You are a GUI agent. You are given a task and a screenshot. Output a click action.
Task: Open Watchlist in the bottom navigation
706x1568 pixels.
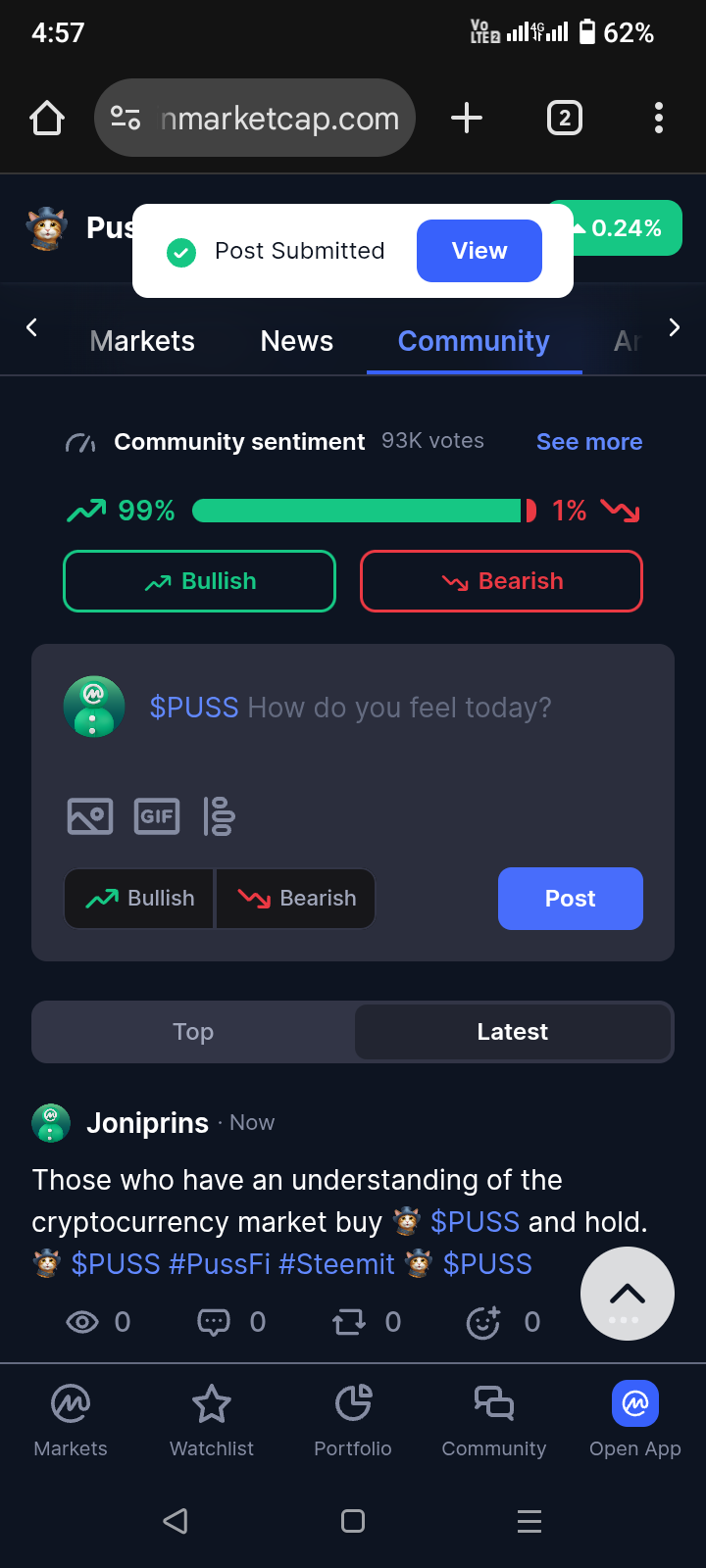point(212,1421)
